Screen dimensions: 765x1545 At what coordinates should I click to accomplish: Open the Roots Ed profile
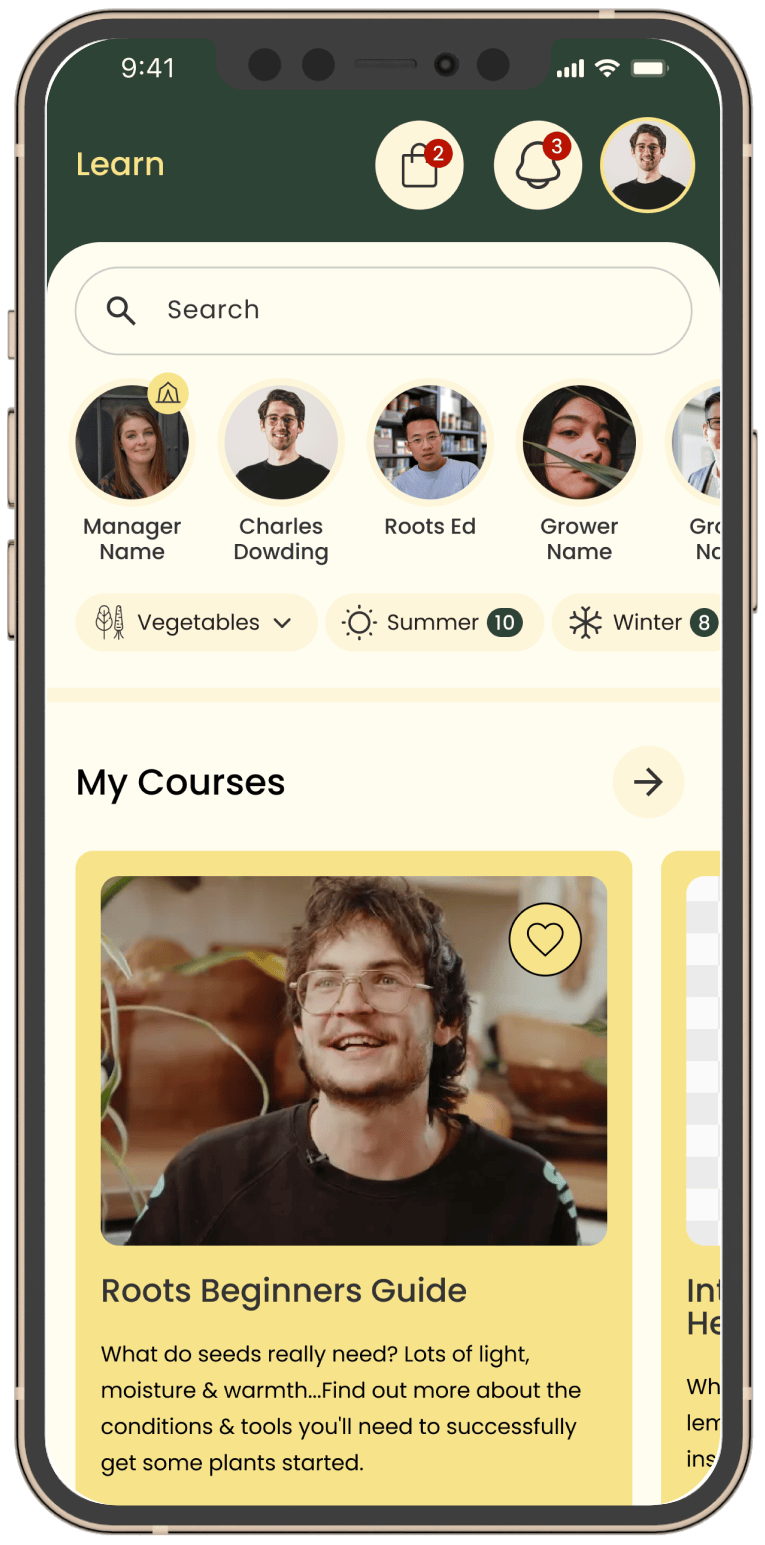click(430, 443)
